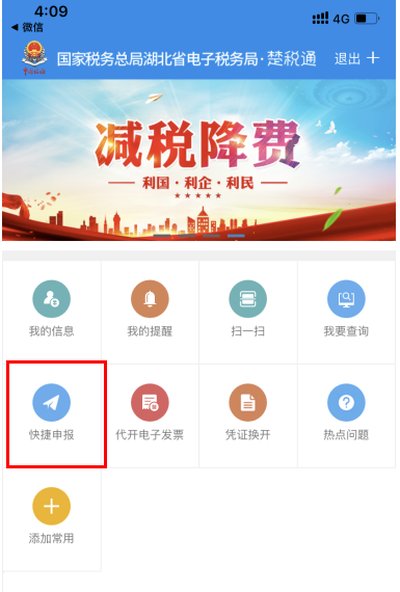400x592 pixels.
Task: Open 我的信息
Action: (x=52, y=312)
